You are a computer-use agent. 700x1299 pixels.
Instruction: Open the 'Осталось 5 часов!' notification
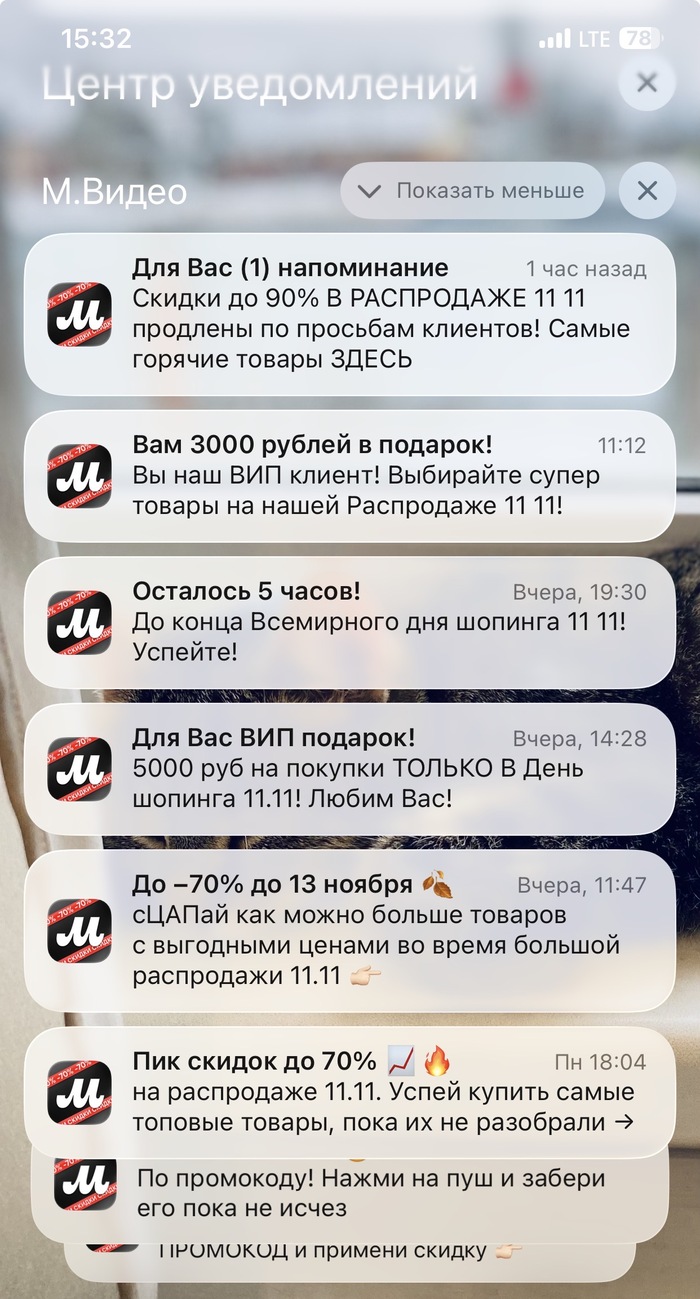(350, 622)
